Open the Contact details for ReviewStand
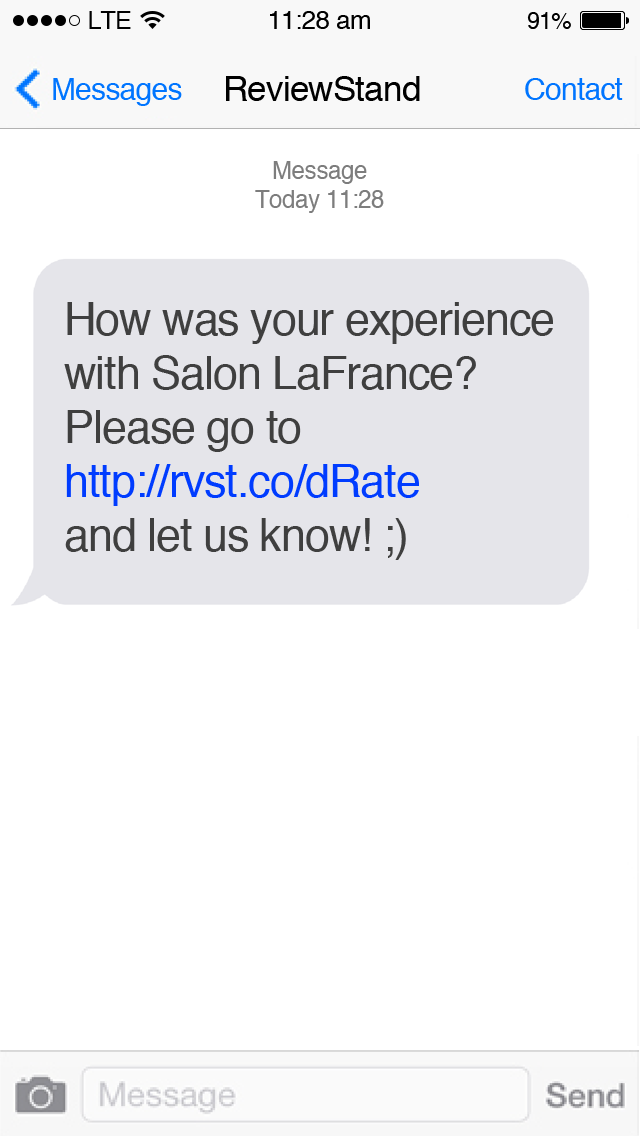Viewport: 640px width, 1136px height. point(573,90)
